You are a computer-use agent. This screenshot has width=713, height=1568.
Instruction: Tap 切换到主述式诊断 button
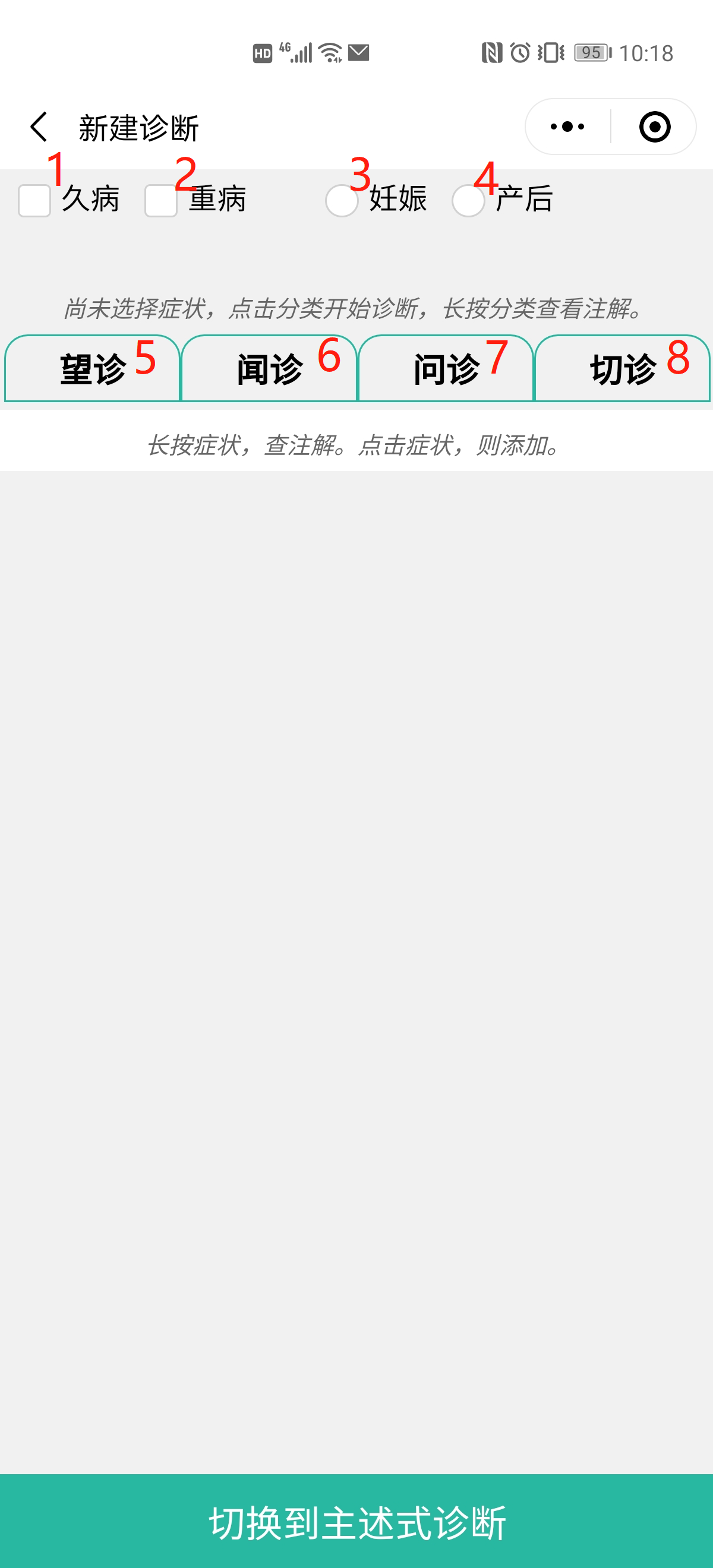357,1520
